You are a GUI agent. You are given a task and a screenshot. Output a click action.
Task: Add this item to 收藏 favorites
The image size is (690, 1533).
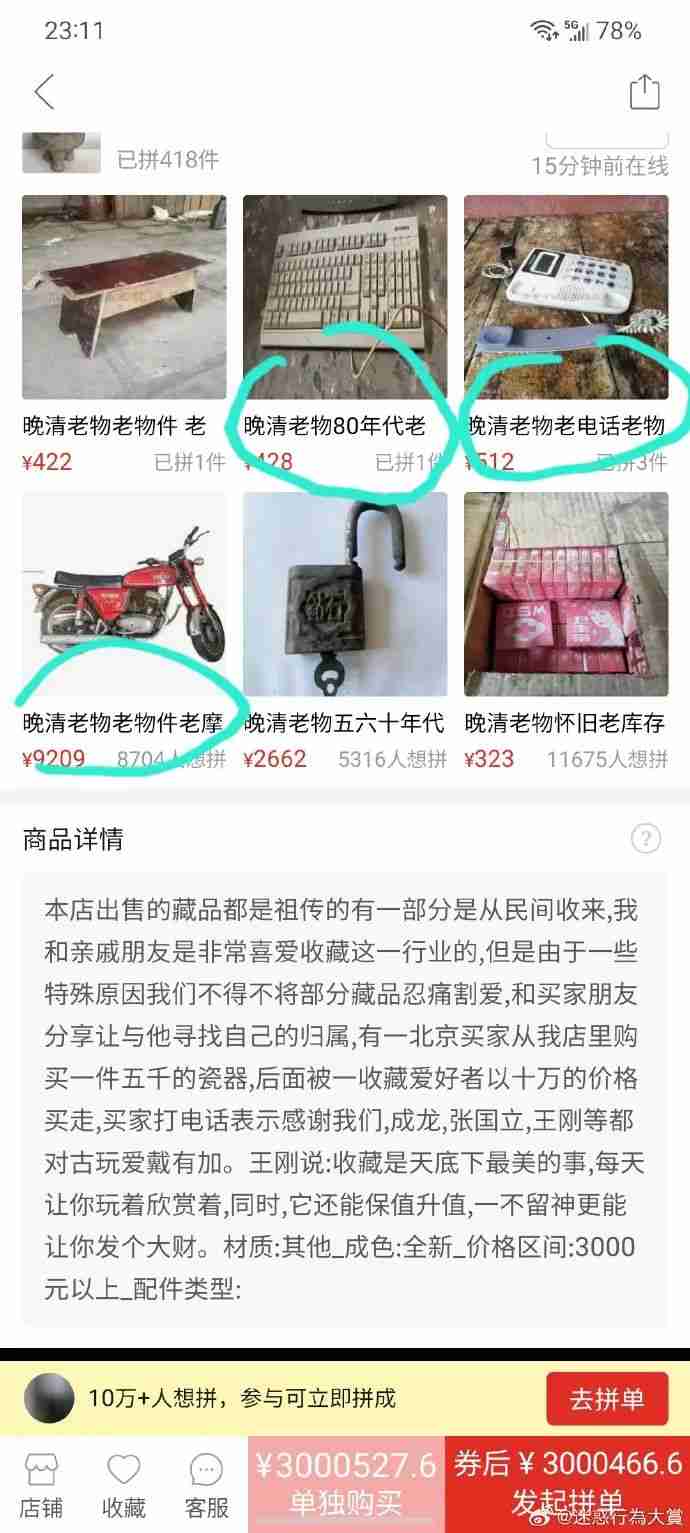pos(123,1486)
